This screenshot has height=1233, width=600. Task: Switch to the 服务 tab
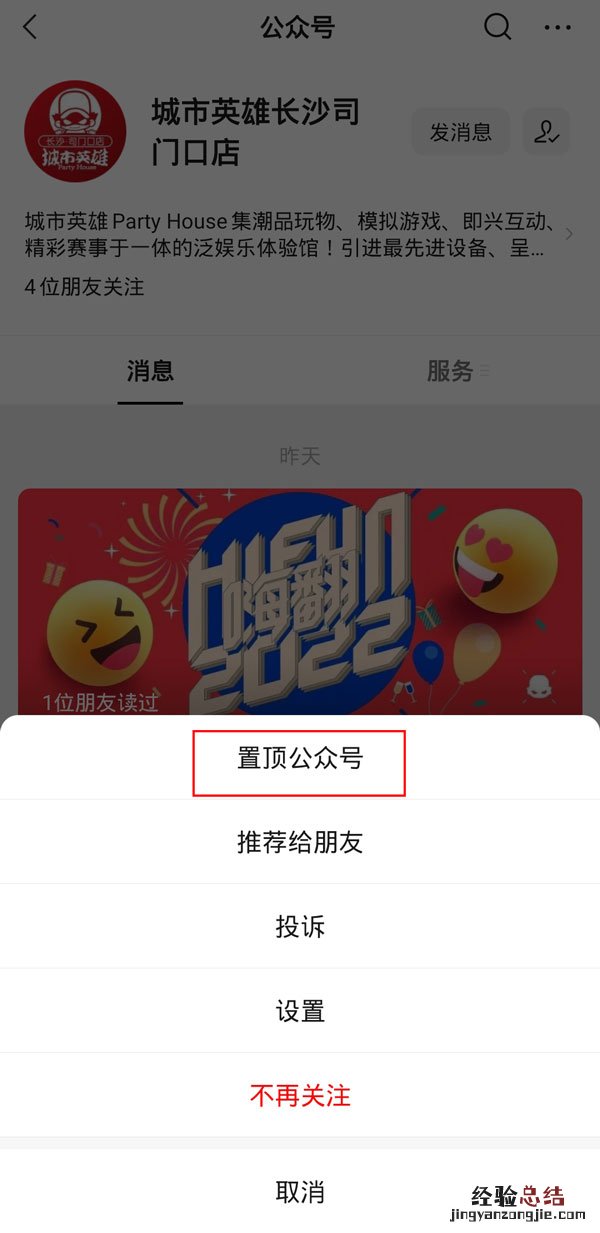pyautogui.click(x=450, y=372)
